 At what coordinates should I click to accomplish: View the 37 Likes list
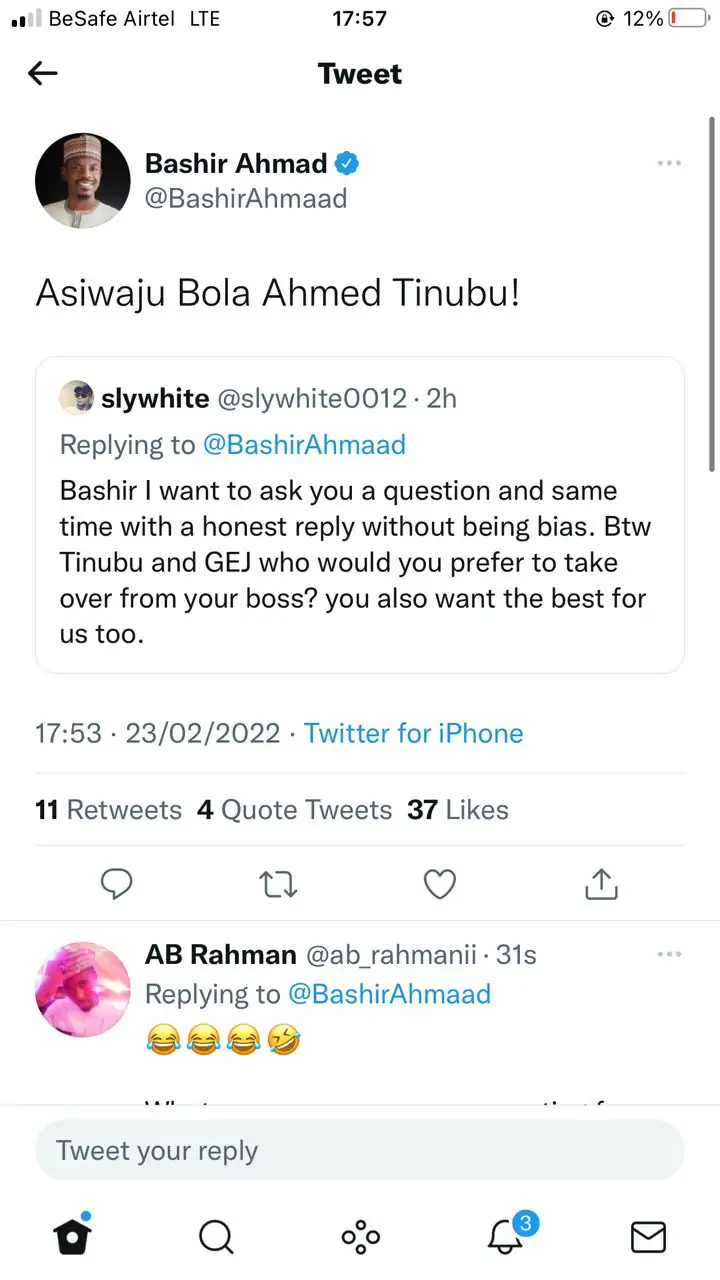[457, 810]
